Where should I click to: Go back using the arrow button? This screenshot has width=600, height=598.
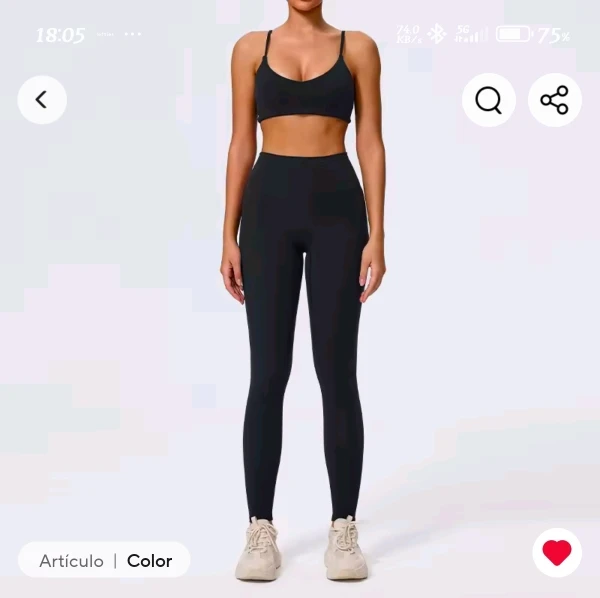click(x=42, y=100)
